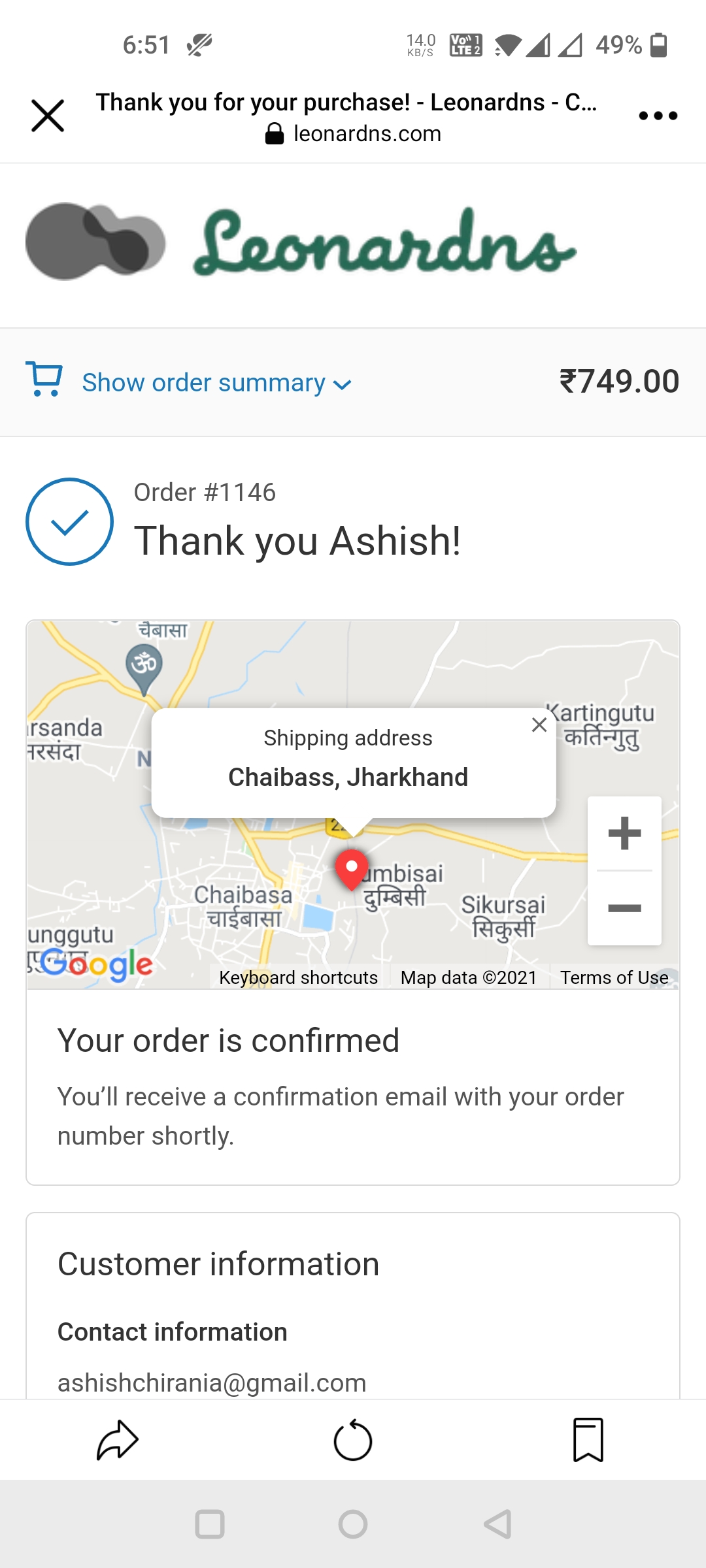The image size is (706, 1568).
Task: Close the in-app browser page
Action: tap(48, 116)
